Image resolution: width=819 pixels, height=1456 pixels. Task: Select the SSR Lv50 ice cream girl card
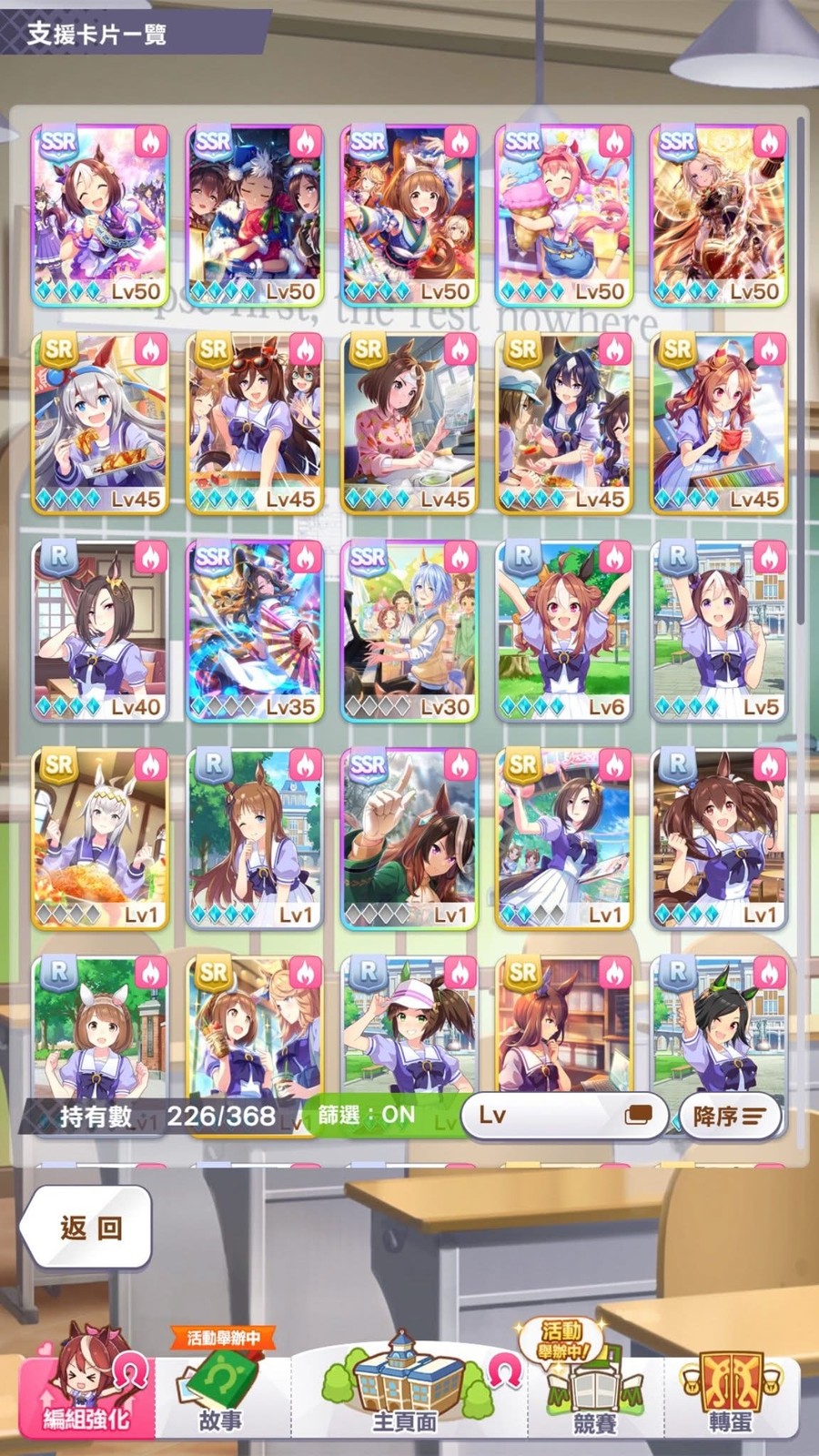[564, 216]
